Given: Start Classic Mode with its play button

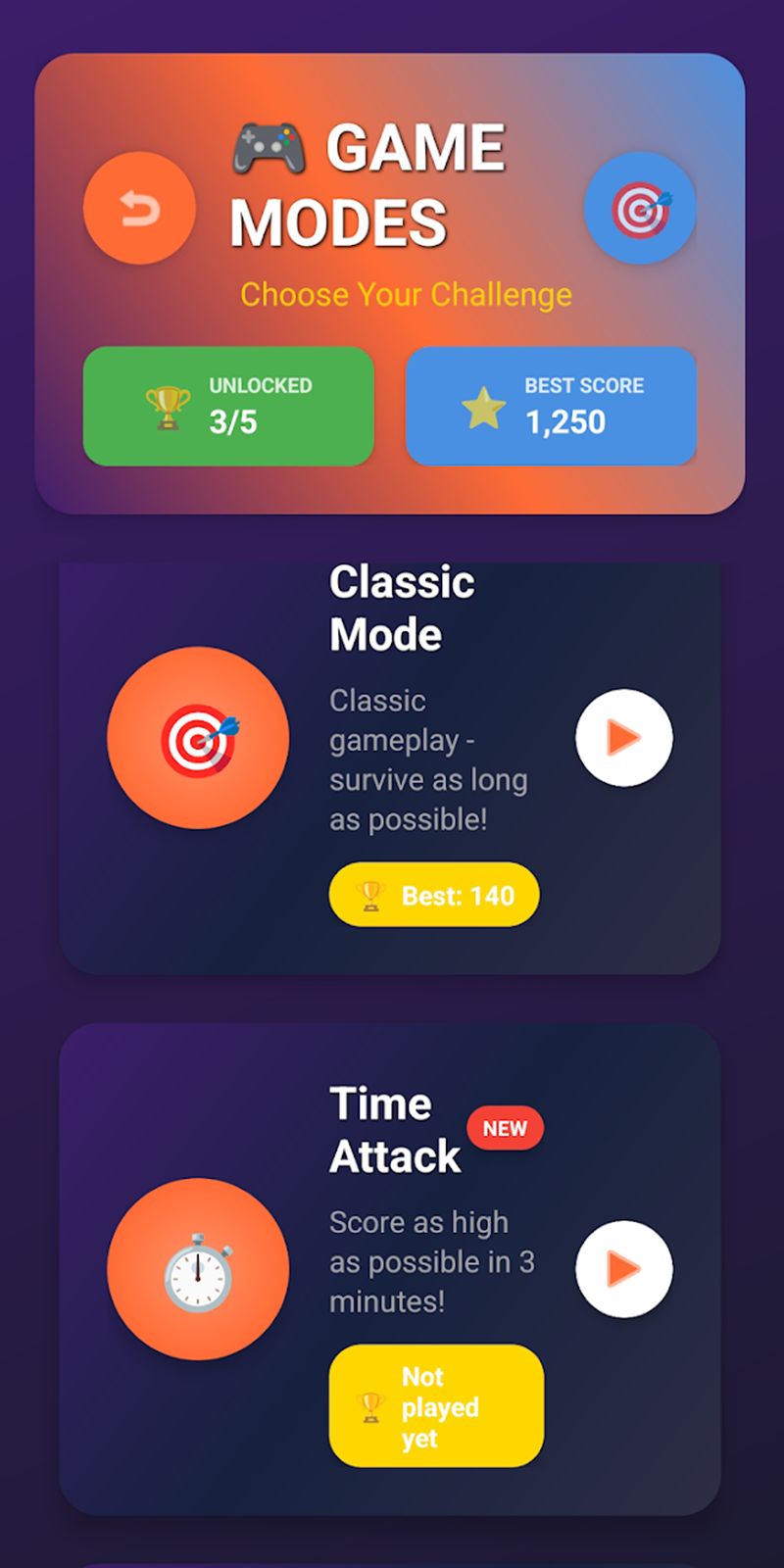Looking at the screenshot, I should point(623,737).
